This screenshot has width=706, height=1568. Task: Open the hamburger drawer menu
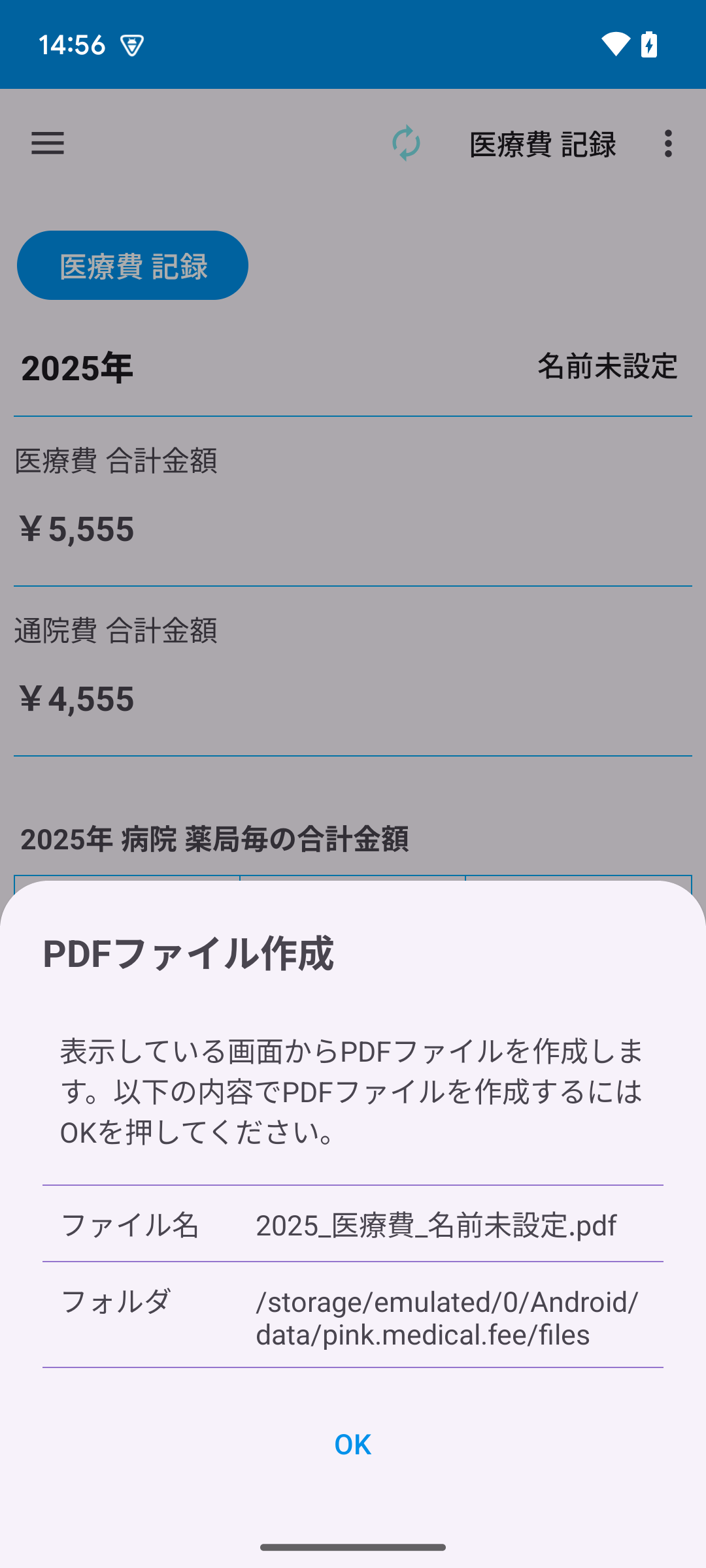point(48,143)
